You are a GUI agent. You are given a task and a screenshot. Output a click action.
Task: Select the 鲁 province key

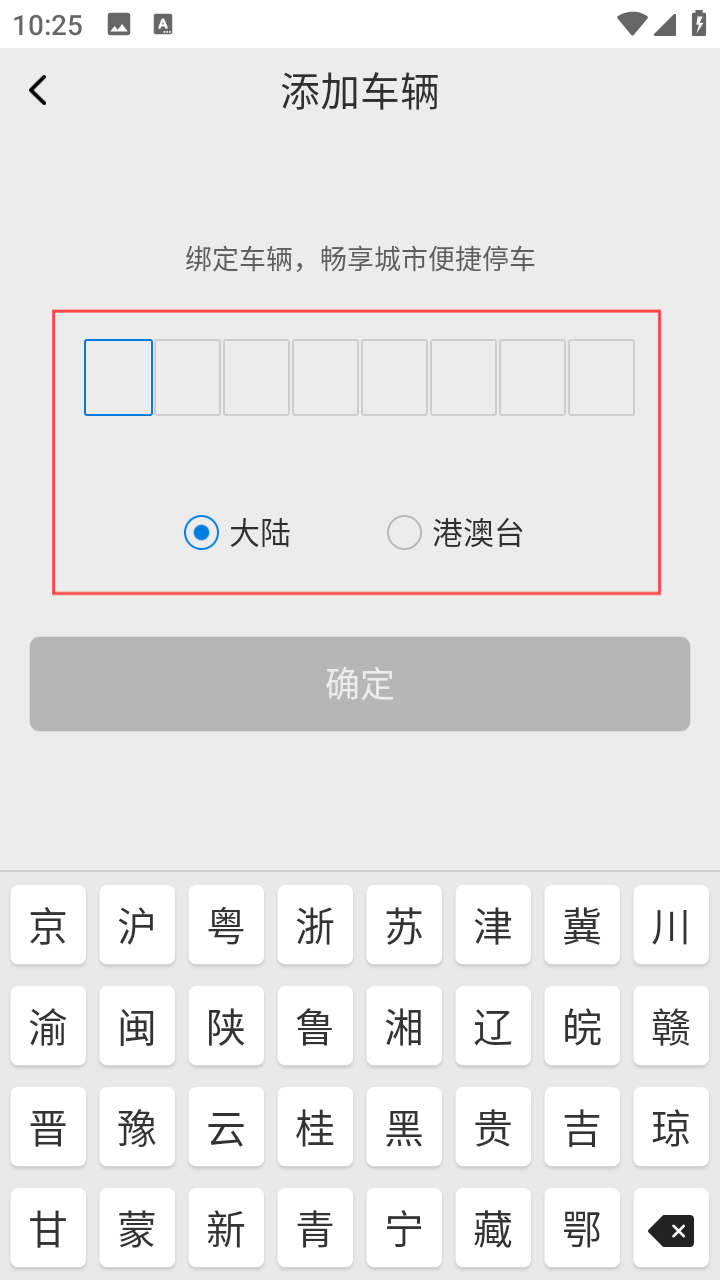point(315,1026)
